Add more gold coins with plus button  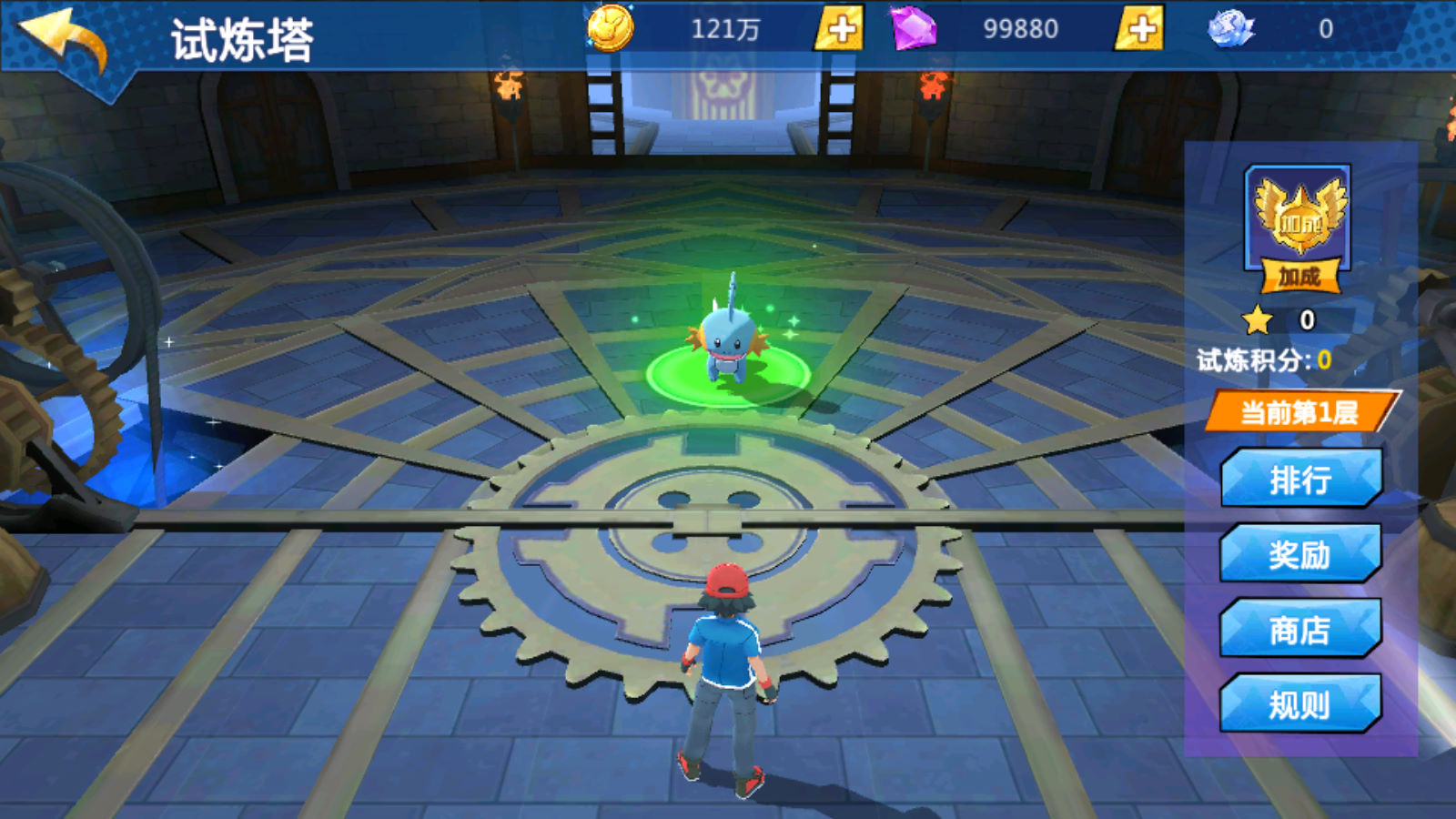point(839,29)
